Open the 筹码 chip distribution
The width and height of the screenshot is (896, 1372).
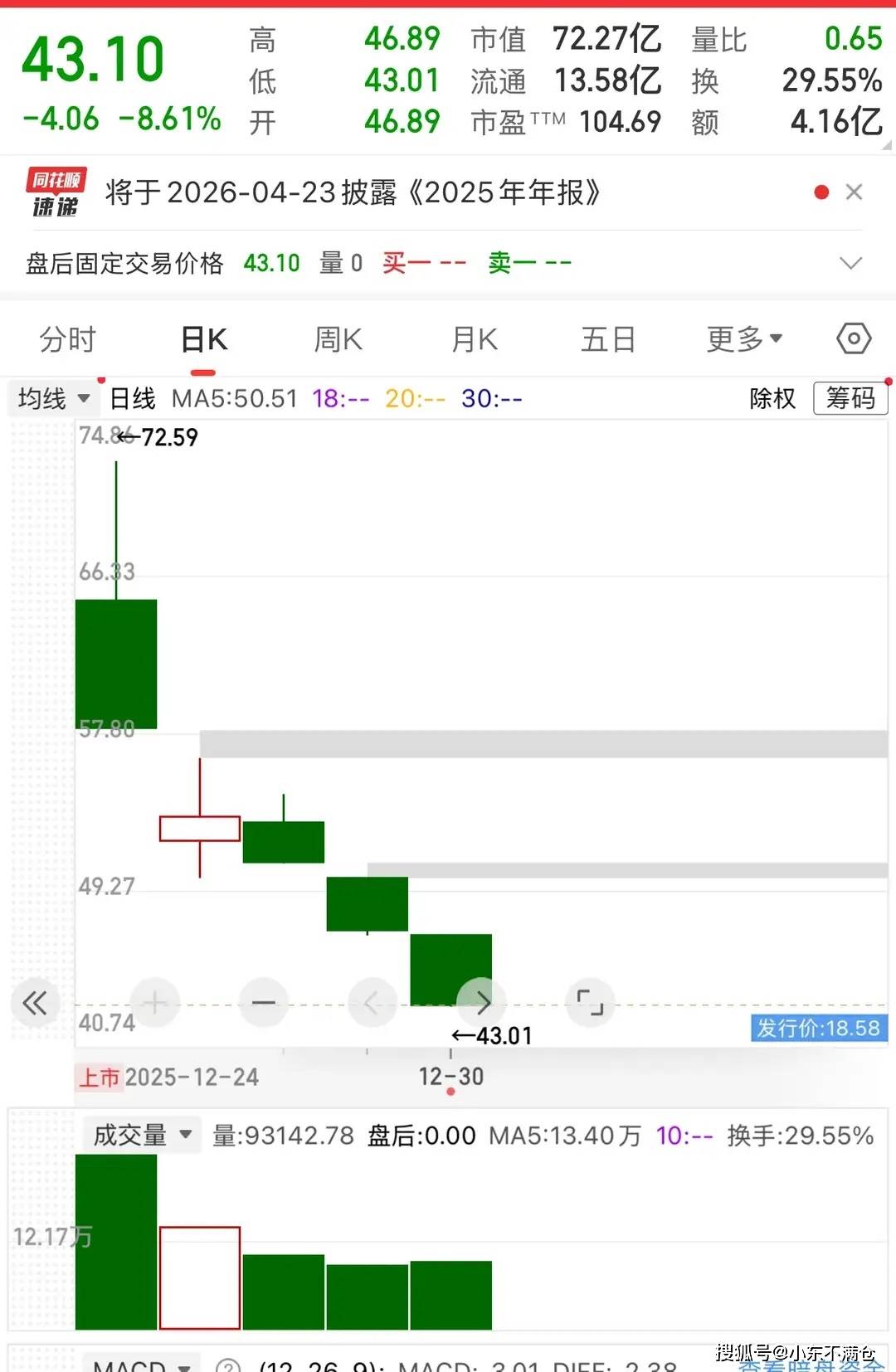point(850,398)
